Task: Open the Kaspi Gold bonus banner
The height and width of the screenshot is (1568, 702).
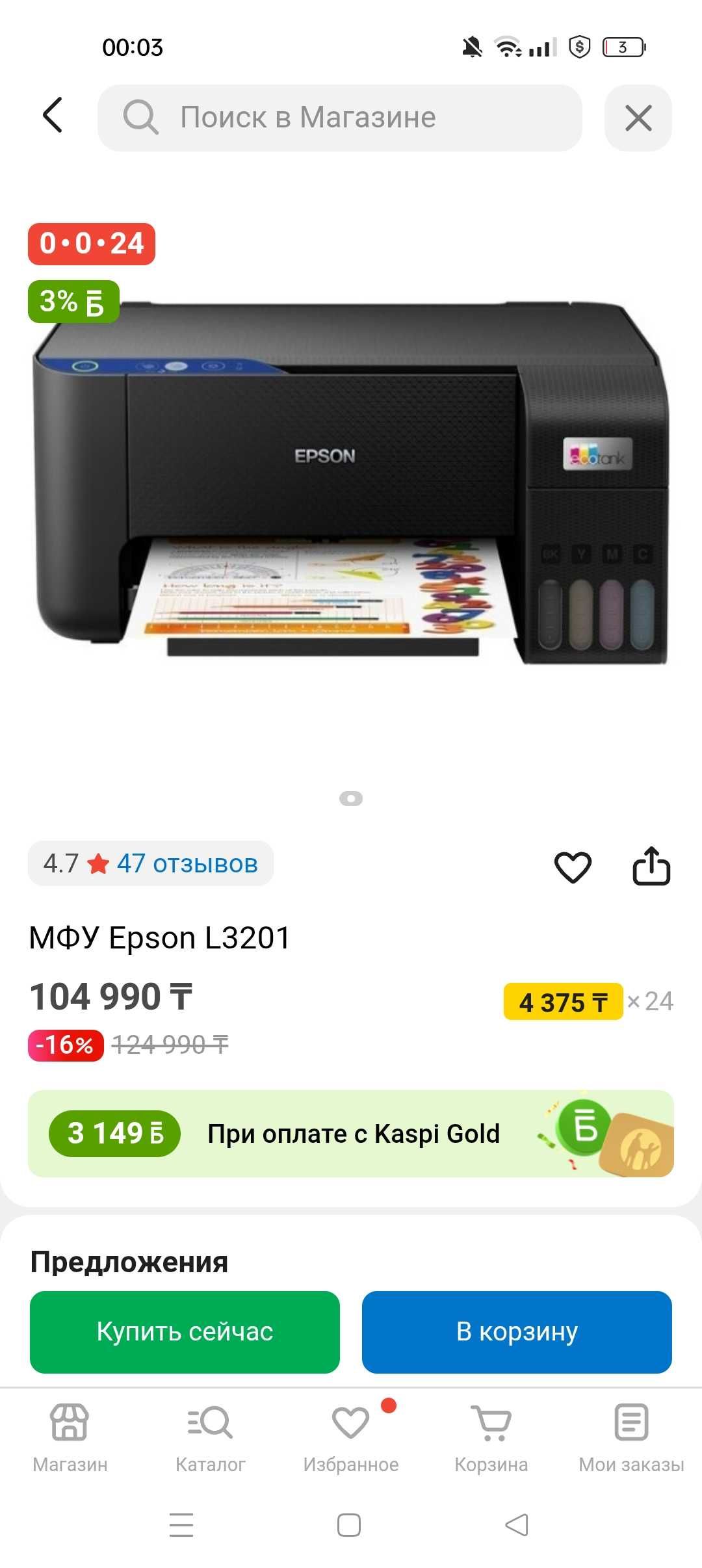Action: pos(350,1134)
